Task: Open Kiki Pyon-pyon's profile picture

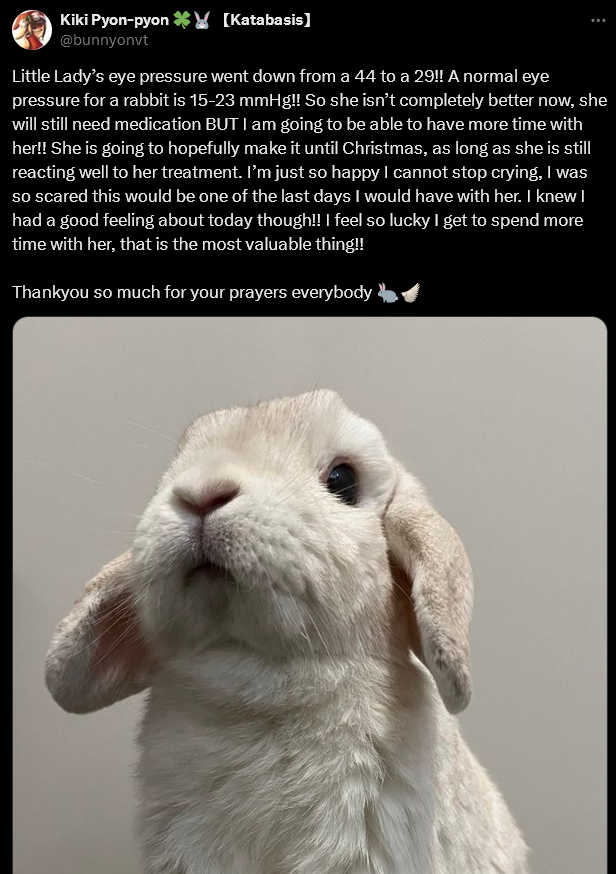Action: [x=31, y=29]
